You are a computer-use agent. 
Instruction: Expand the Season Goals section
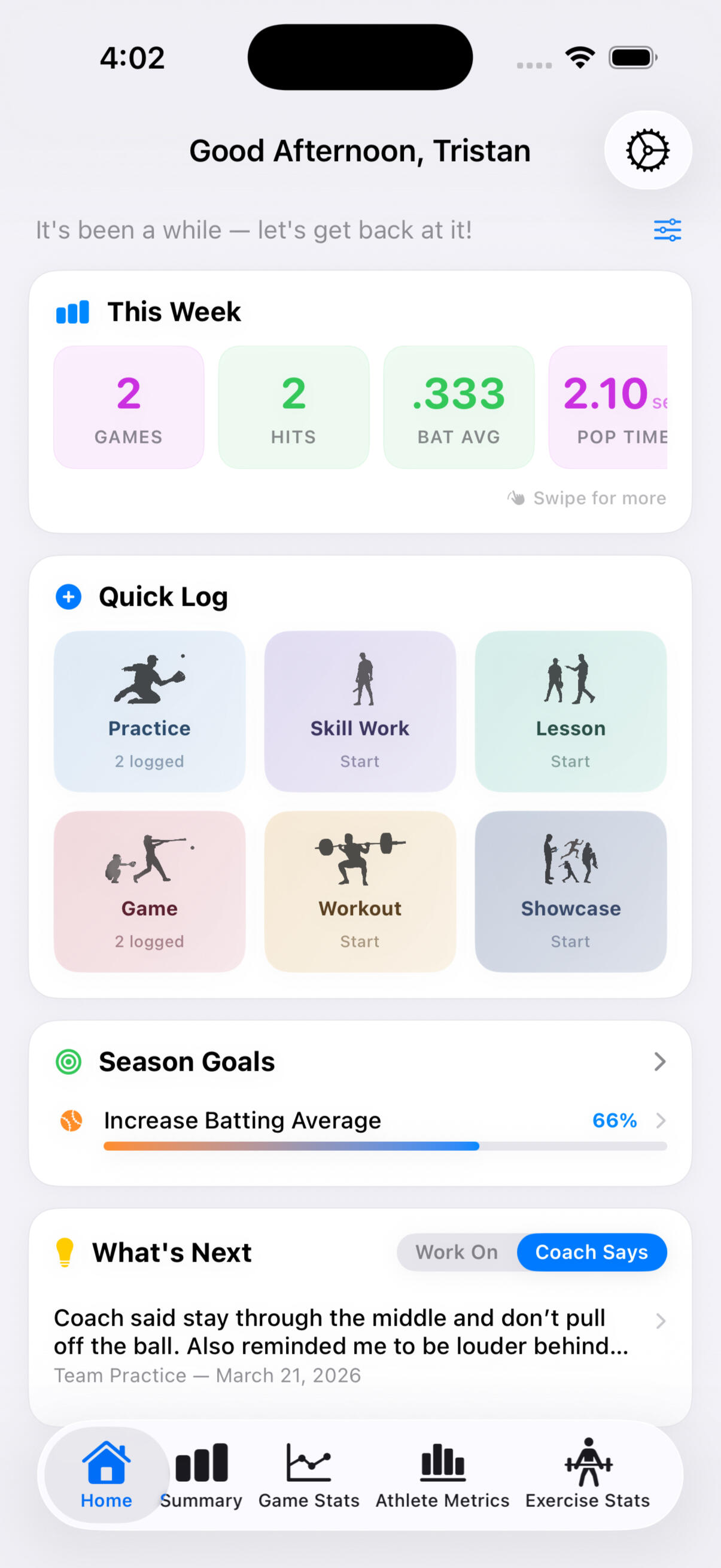[x=659, y=1062]
